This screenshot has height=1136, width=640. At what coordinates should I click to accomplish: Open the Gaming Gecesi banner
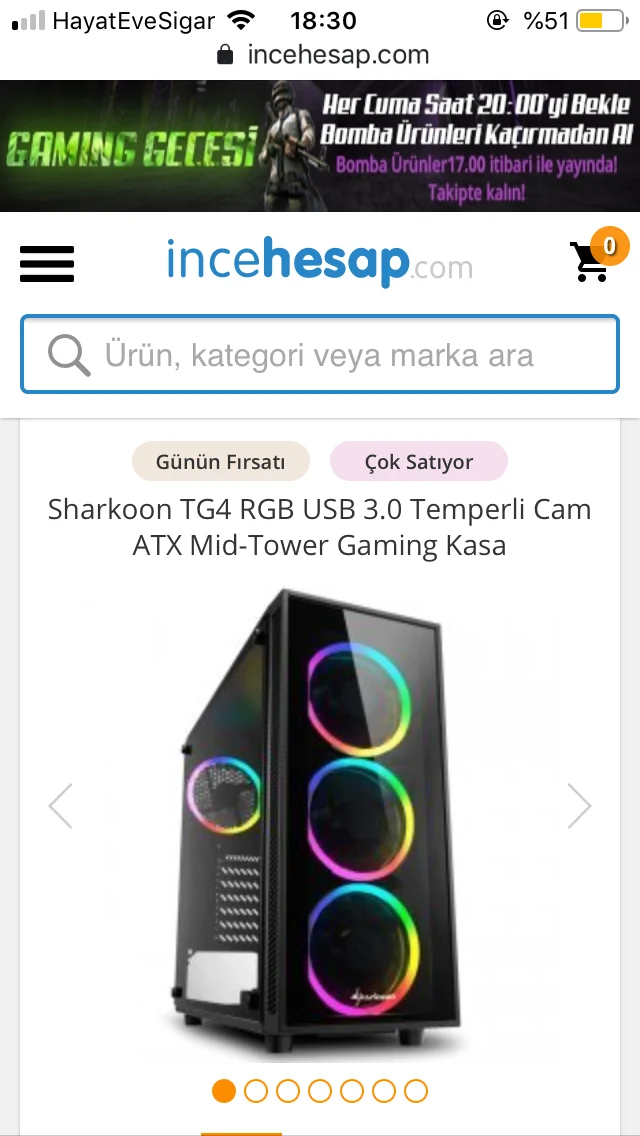click(x=320, y=146)
